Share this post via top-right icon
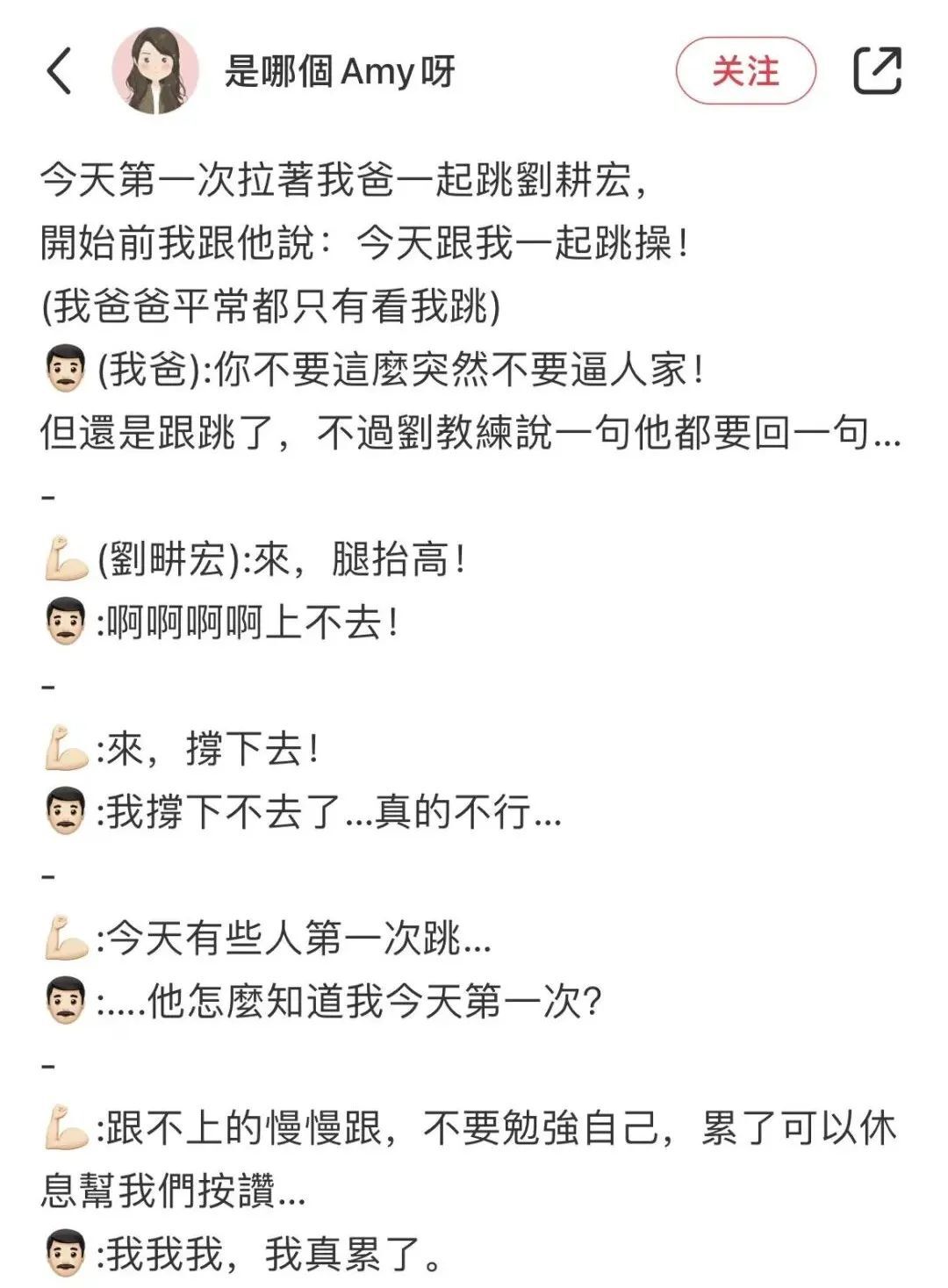 pyautogui.click(x=878, y=71)
